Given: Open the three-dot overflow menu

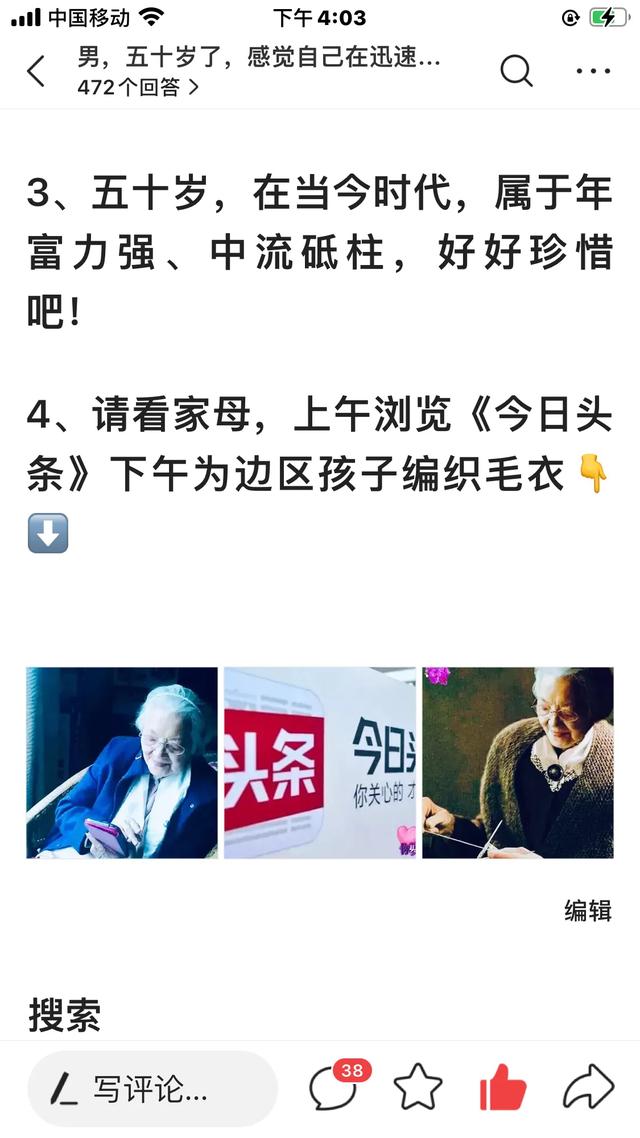Looking at the screenshot, I should (x=594, y=71).
